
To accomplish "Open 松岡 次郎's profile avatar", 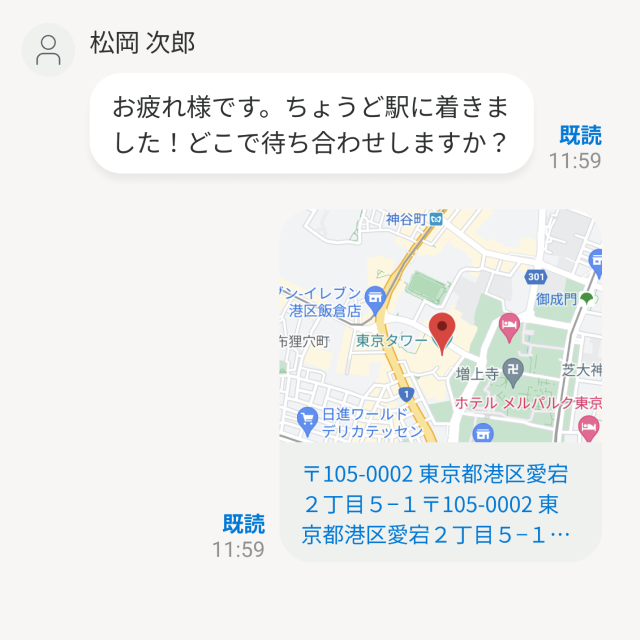I will (x=48, y=49).
